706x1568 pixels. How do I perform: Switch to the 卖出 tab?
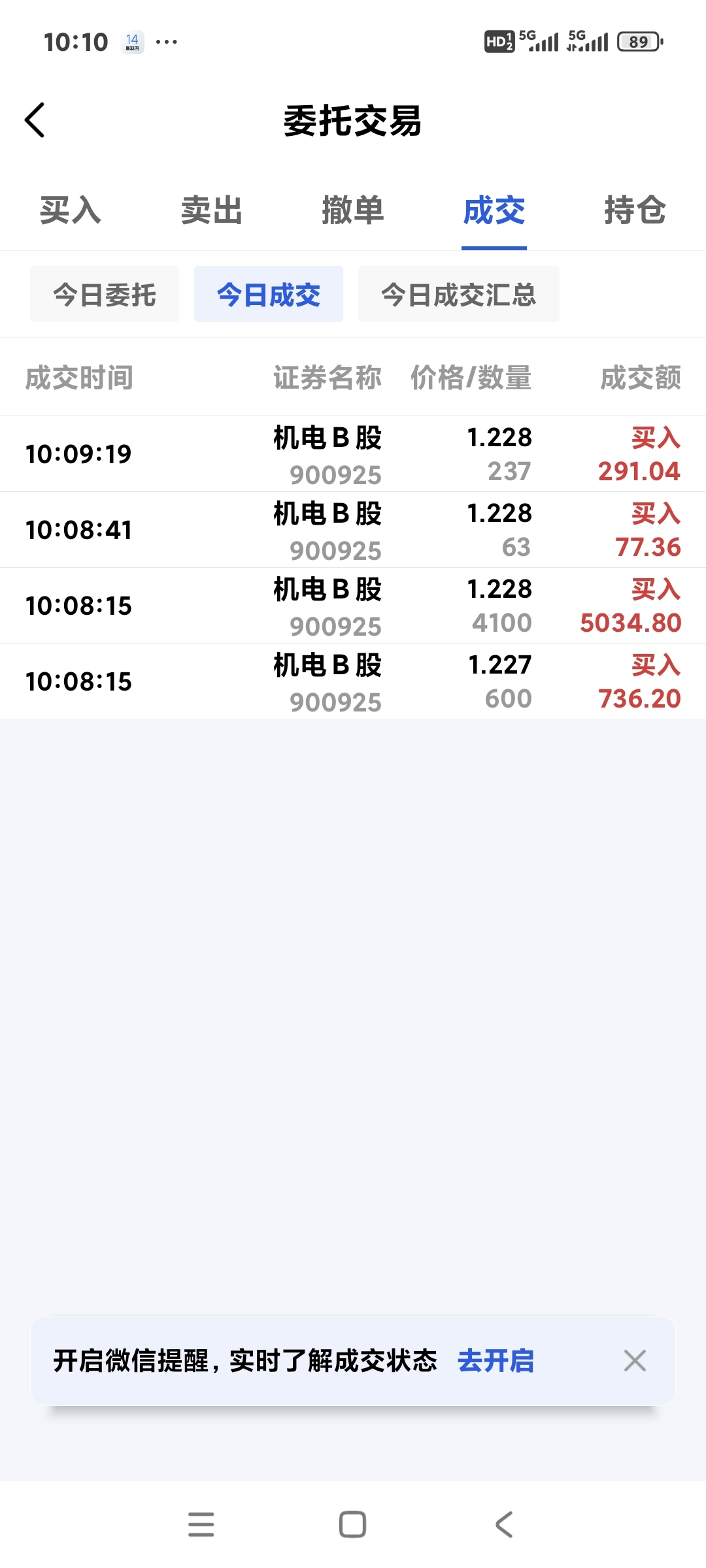212,210
